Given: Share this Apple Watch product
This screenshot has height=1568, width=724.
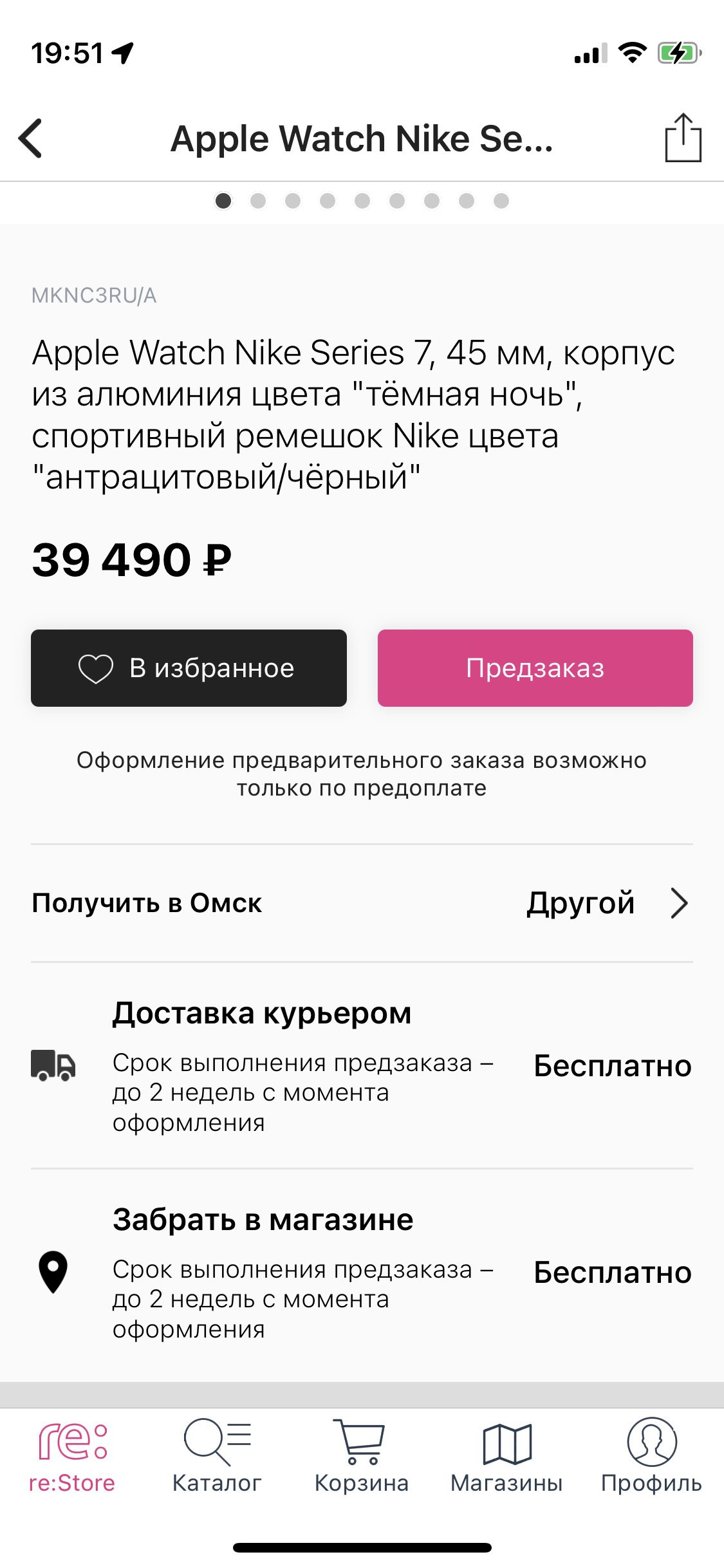Looking at the screenshot, I should point(683,138).
